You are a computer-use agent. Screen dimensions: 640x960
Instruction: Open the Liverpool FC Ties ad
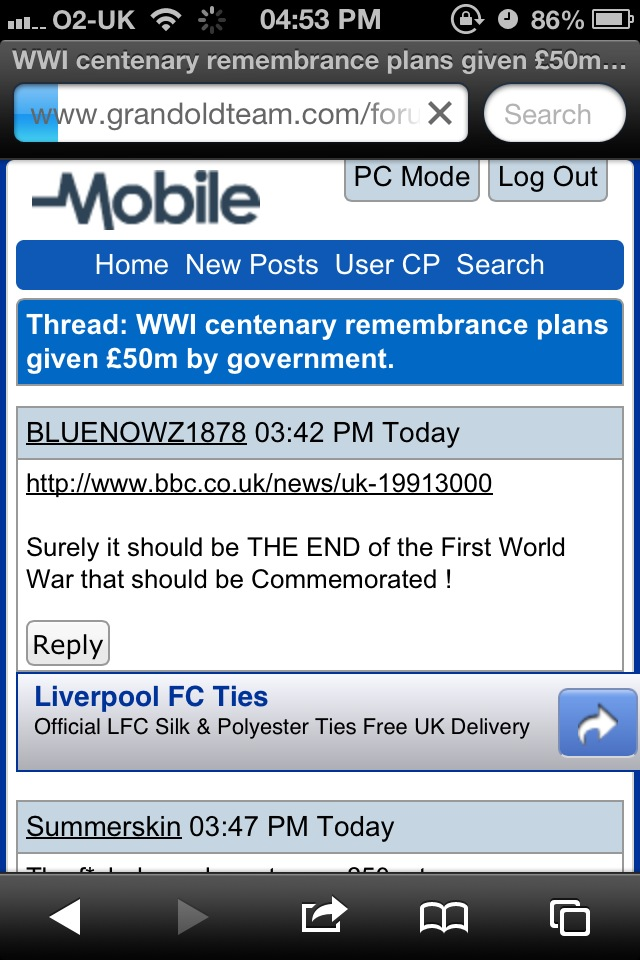151,697
